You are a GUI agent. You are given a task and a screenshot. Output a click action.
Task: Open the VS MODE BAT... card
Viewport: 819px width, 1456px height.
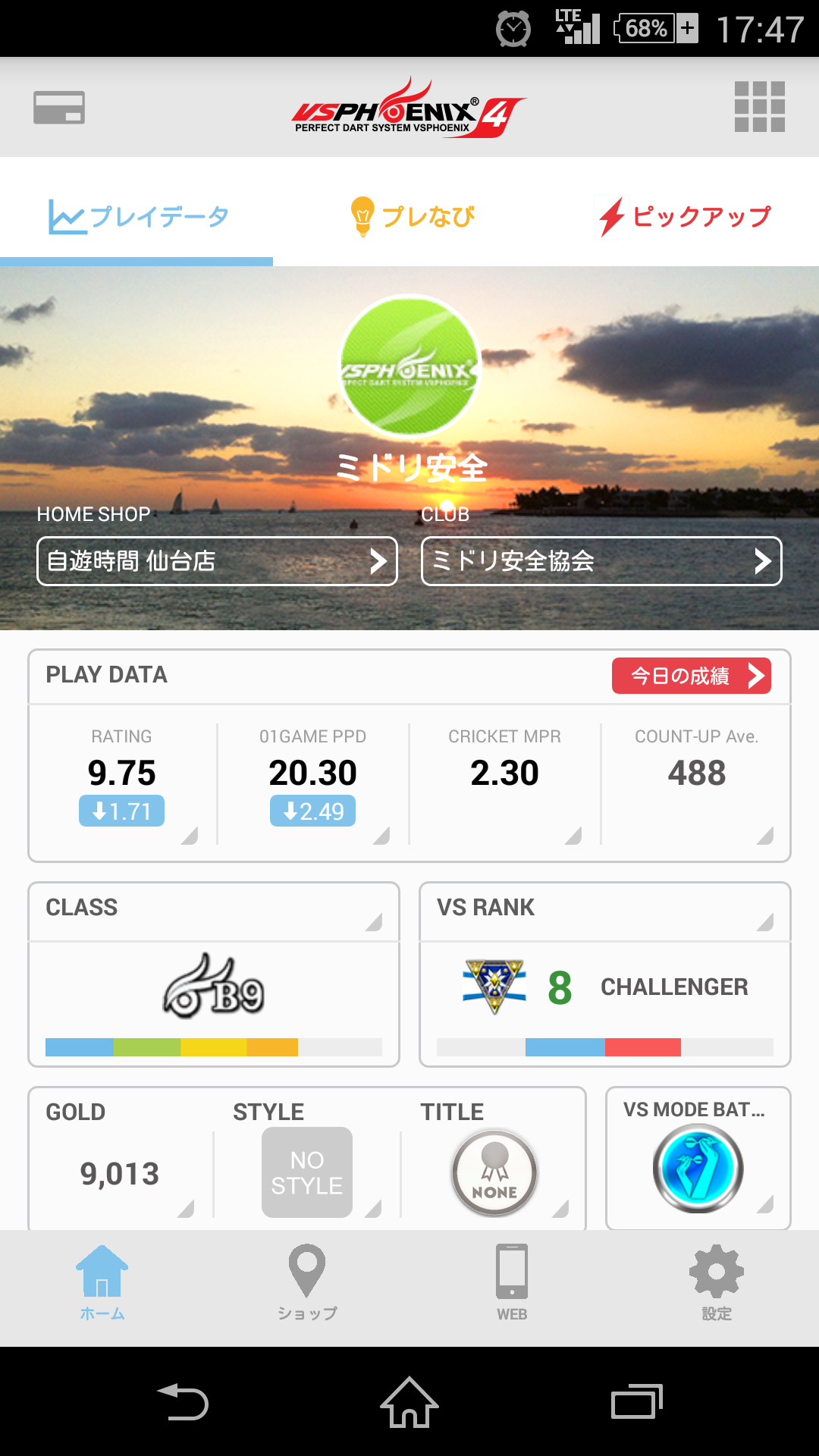point(698,1160)
